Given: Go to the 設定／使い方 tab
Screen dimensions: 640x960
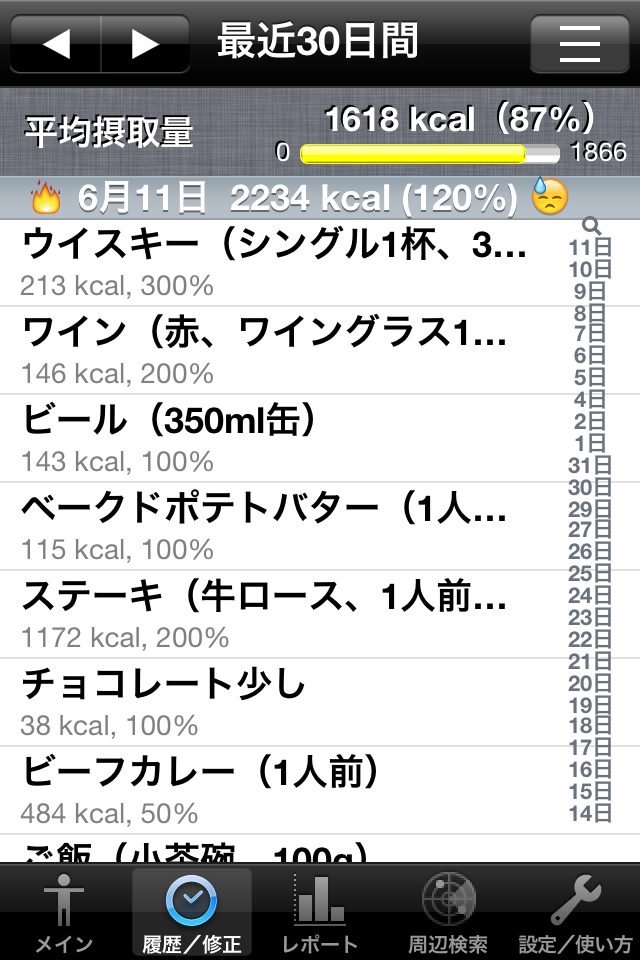Looking at the screenshot, I should click(x=576, y=912).
